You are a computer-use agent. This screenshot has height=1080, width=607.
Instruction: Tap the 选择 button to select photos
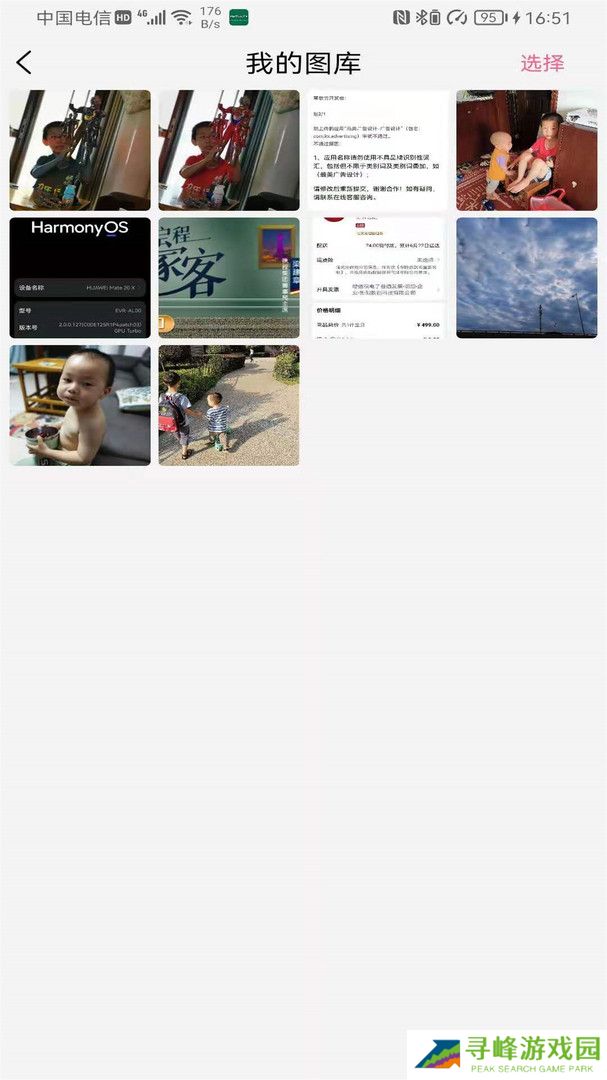point(542,62)
